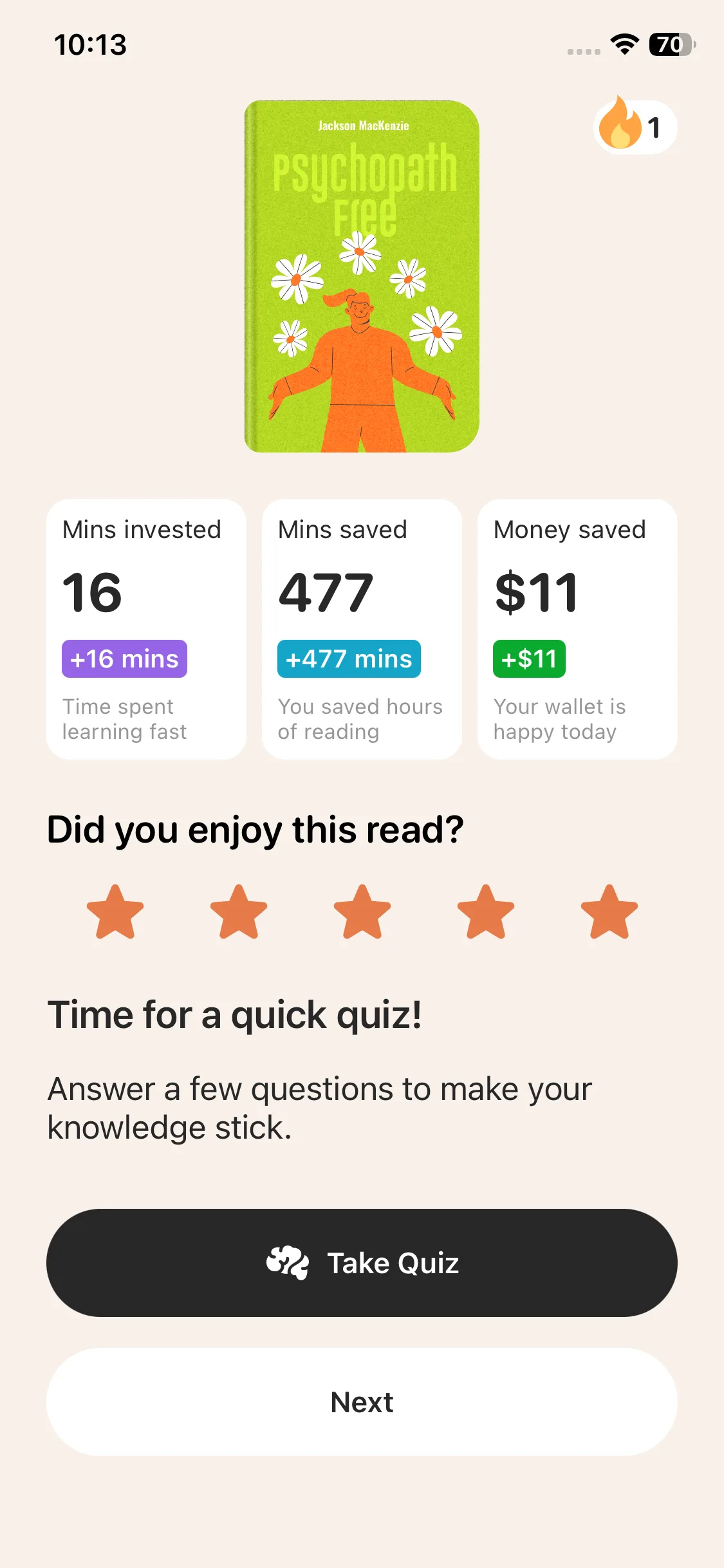Continue with the Next button
Image resolution: width=724 pixels, height=1568 pixels.
[362, 1402]
